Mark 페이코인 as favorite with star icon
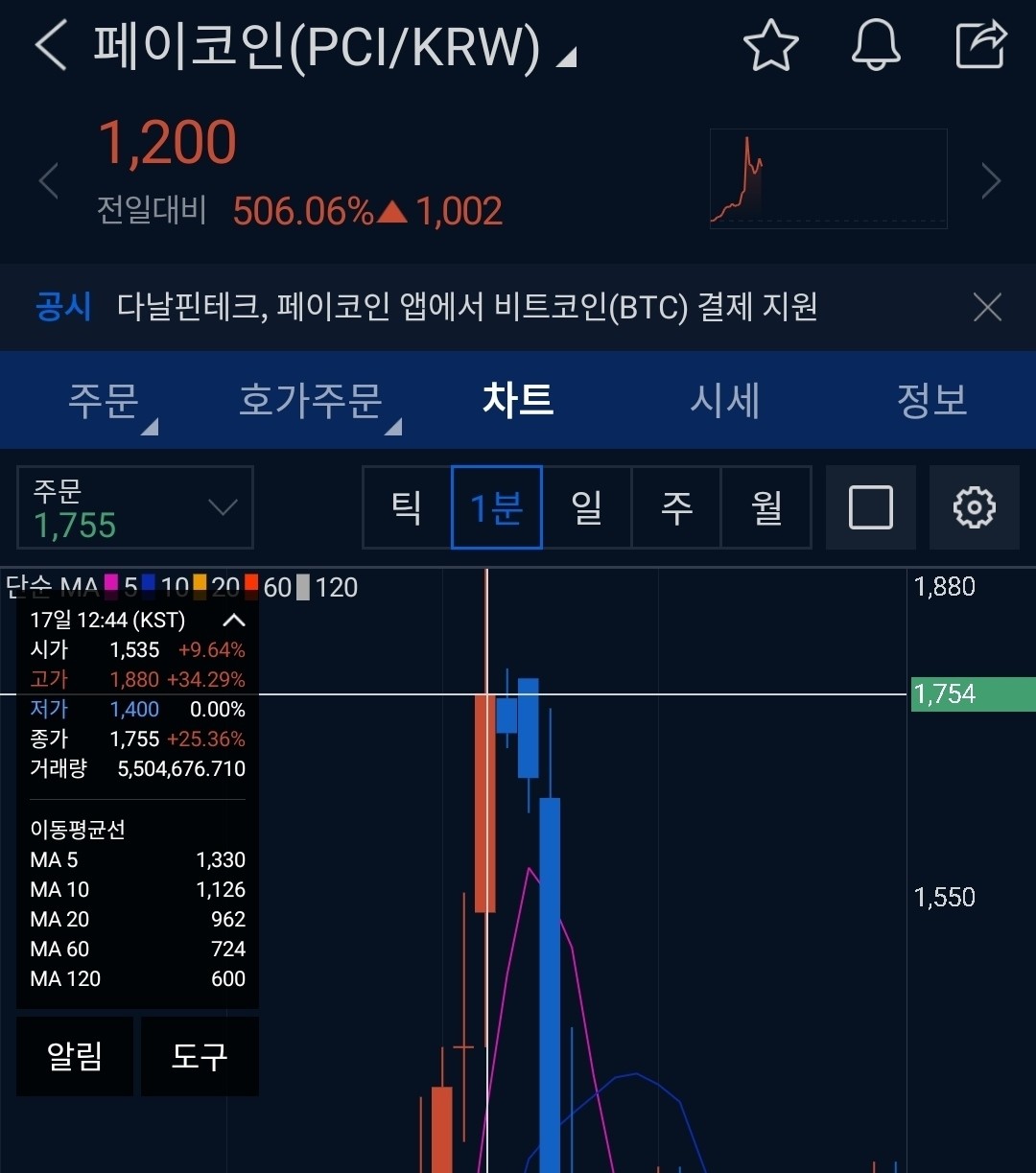 [771, 44]
